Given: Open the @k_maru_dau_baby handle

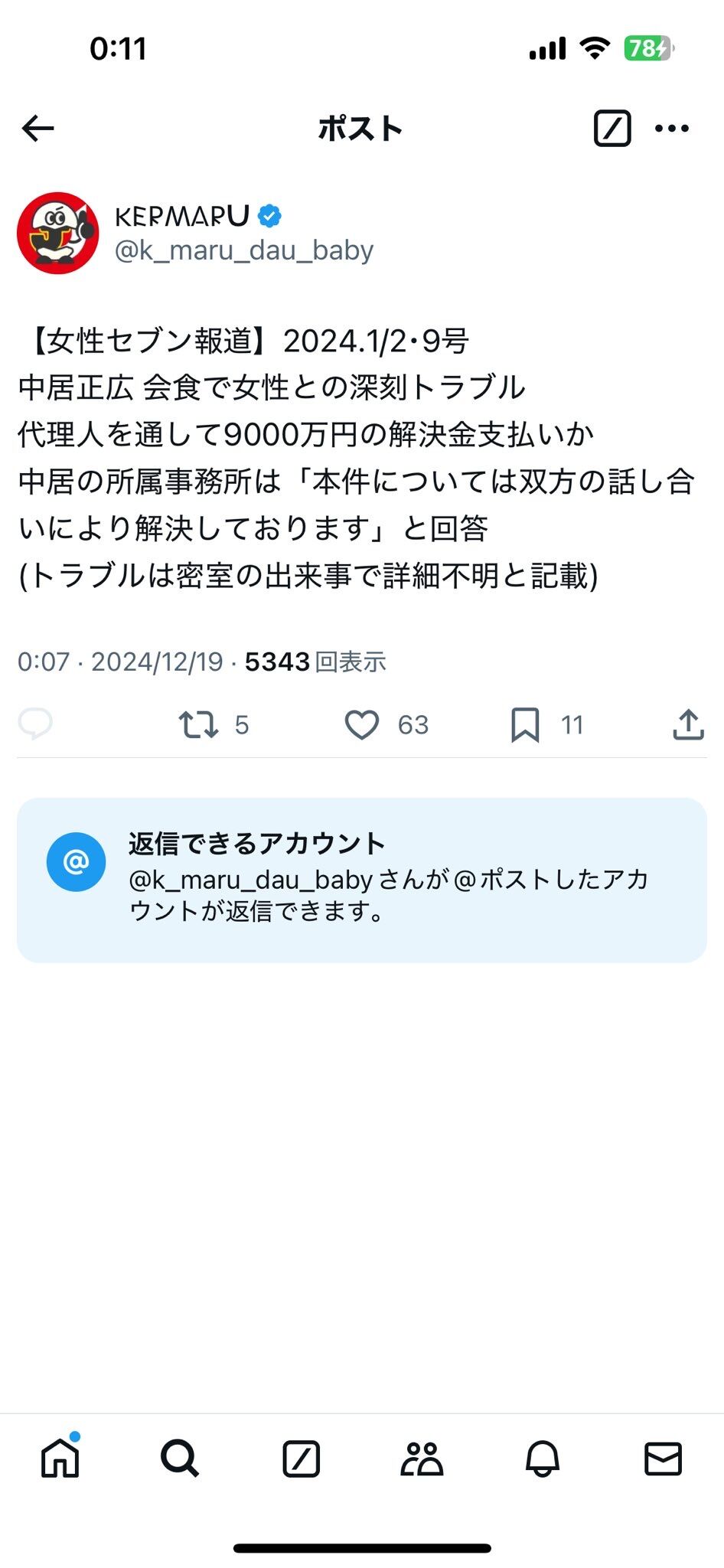Looking at the screenshot, I should click(x=244, y=250).
